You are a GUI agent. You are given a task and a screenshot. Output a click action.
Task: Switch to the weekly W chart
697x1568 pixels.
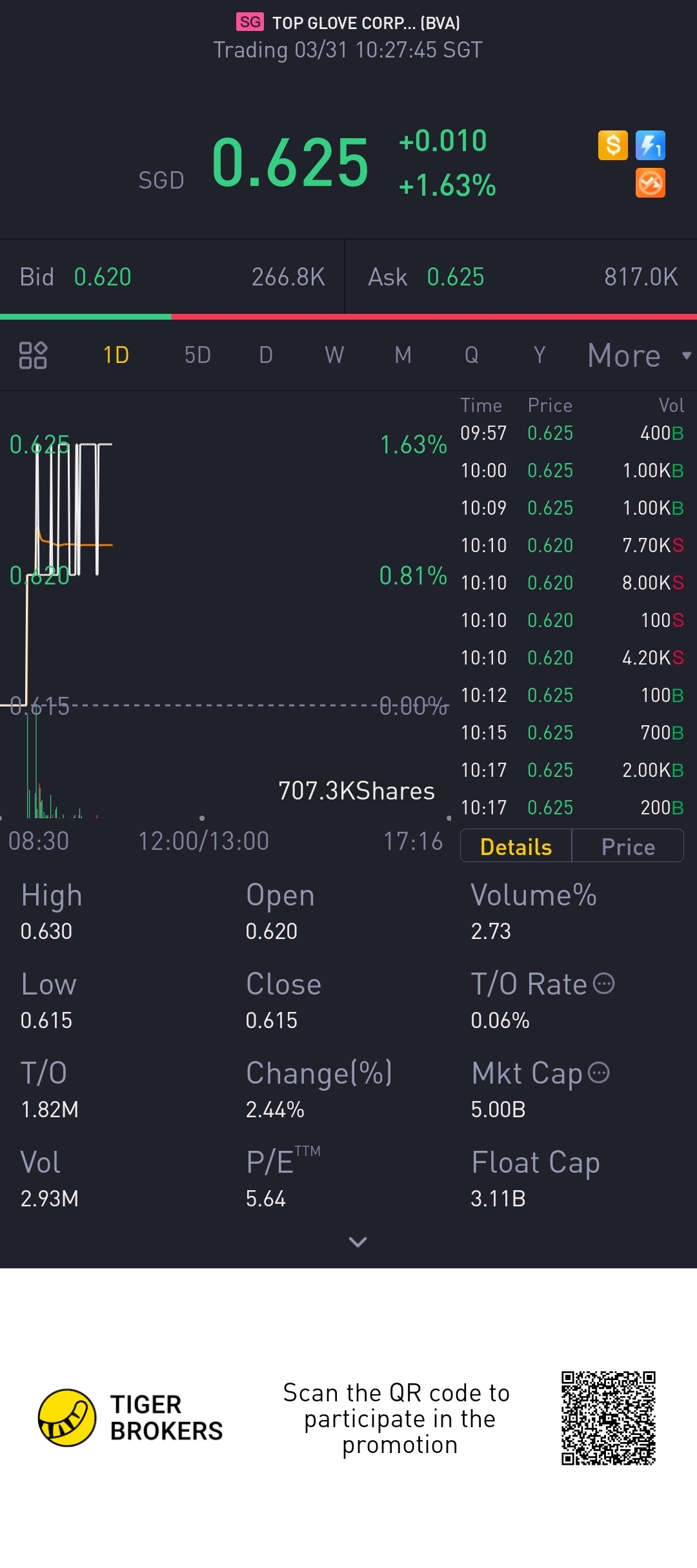point(334,355)
